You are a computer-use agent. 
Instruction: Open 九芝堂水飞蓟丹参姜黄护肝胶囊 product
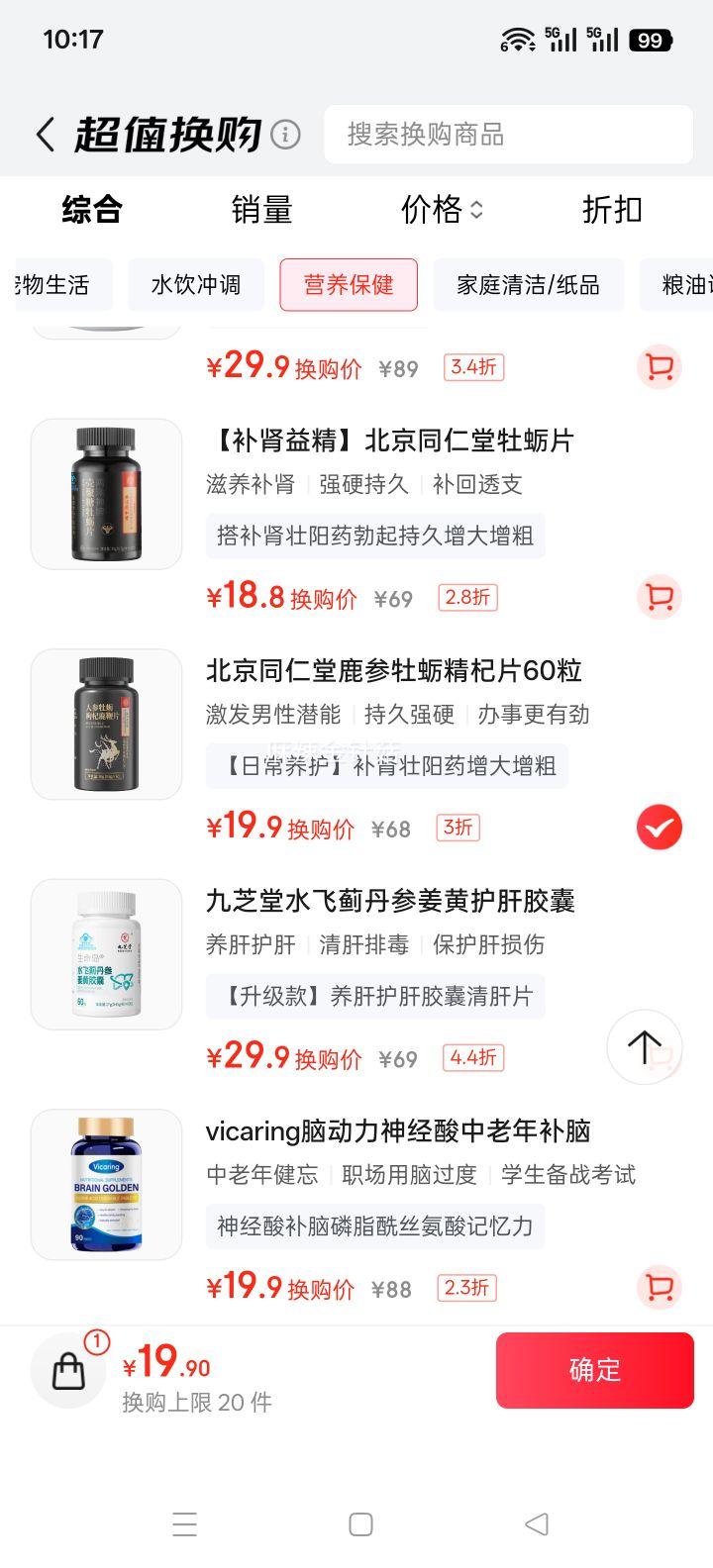click(390, 901)
